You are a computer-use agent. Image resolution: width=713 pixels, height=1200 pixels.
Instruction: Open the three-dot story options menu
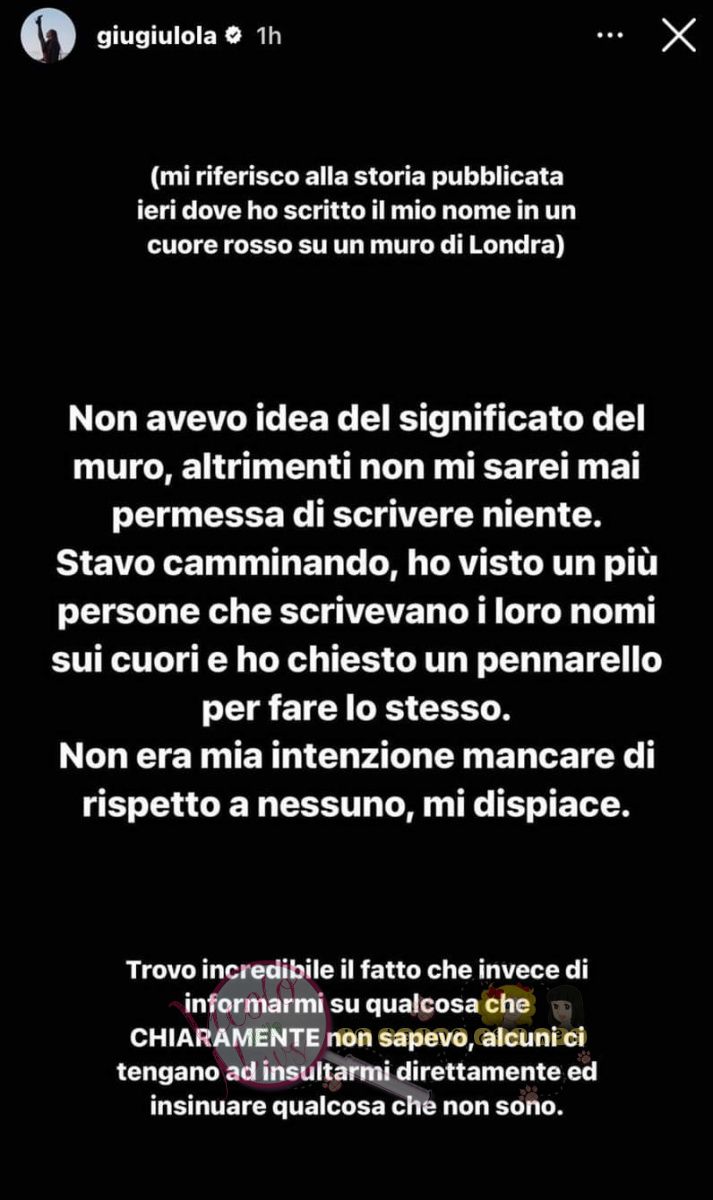tap(610, 36)
